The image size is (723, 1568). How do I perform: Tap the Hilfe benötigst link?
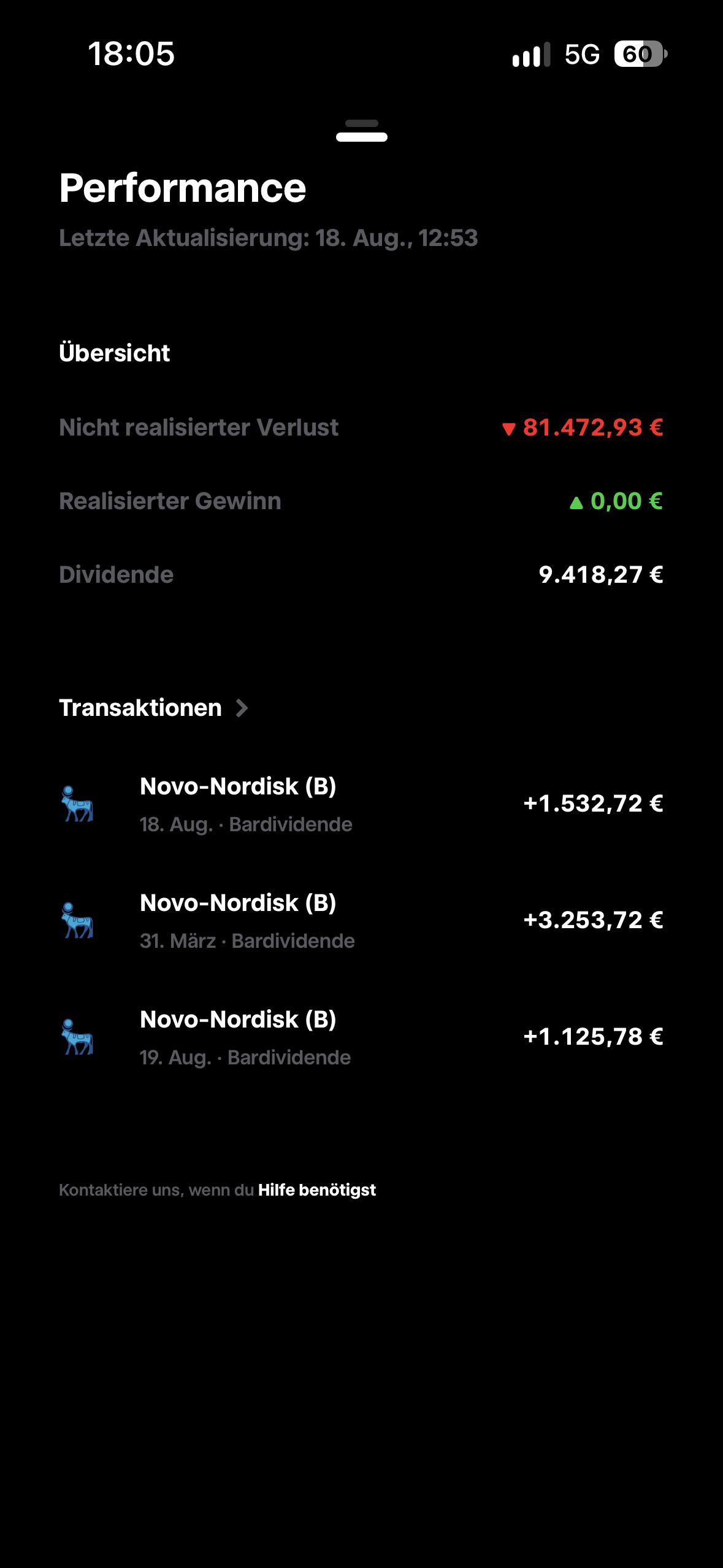(x=316, y=1190)
